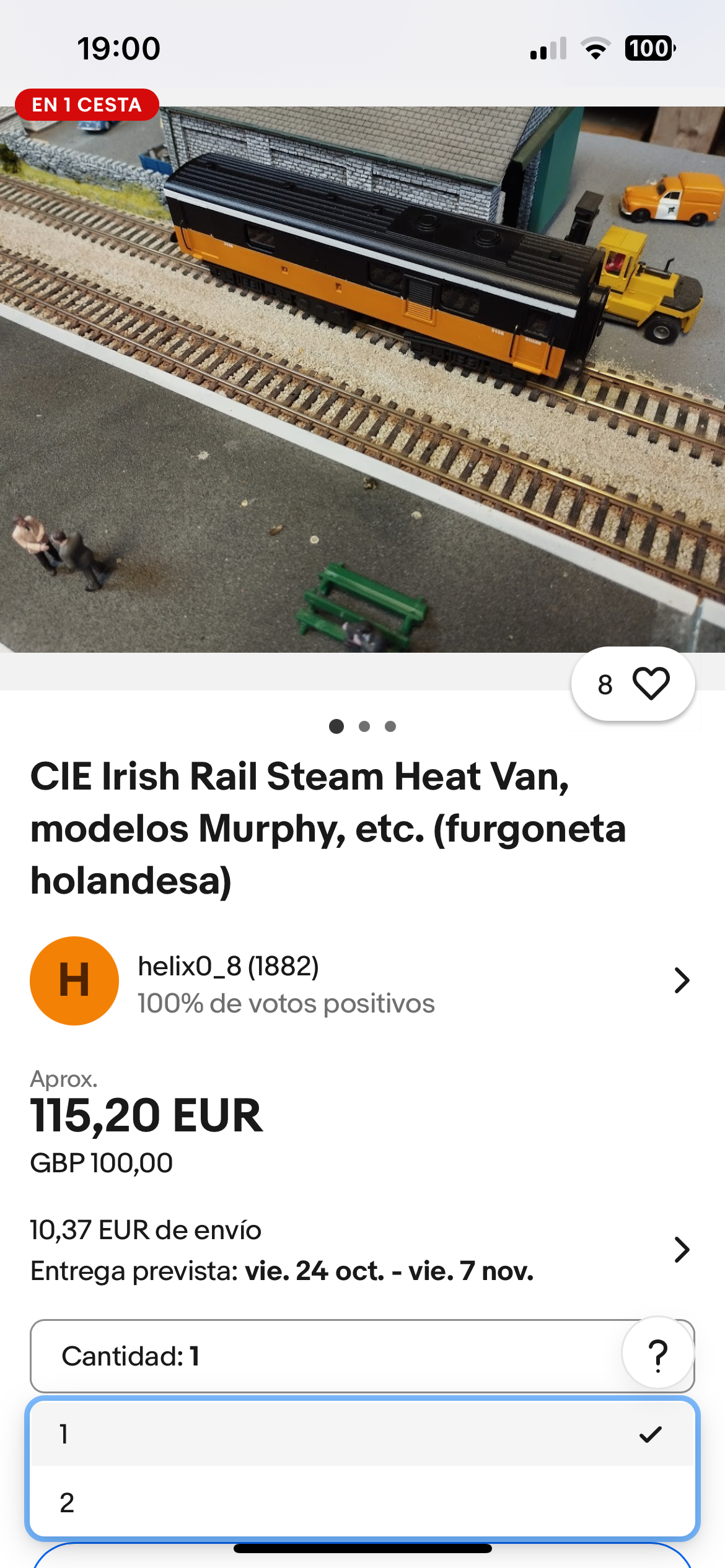Open the product photo full screen
Screen dimensions: 725x1568
pos(362,379)
